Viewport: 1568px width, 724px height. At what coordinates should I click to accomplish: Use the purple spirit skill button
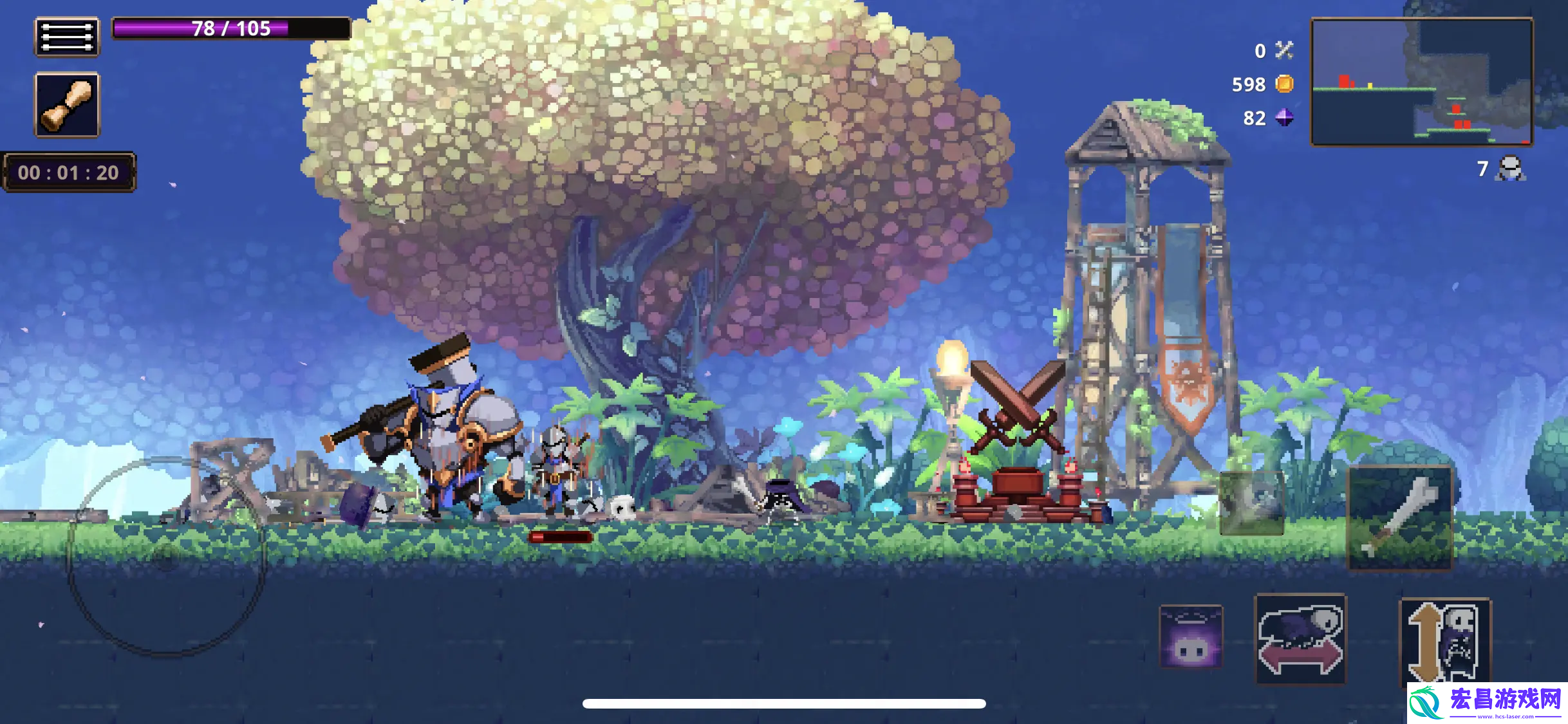(1191, 637)
